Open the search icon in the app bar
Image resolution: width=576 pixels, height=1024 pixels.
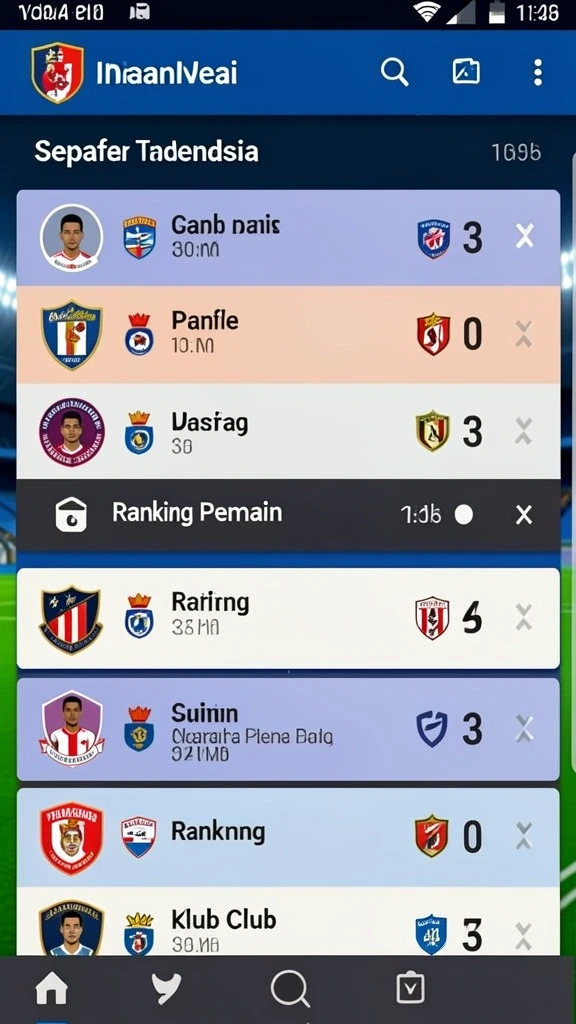tap(394, 72)
